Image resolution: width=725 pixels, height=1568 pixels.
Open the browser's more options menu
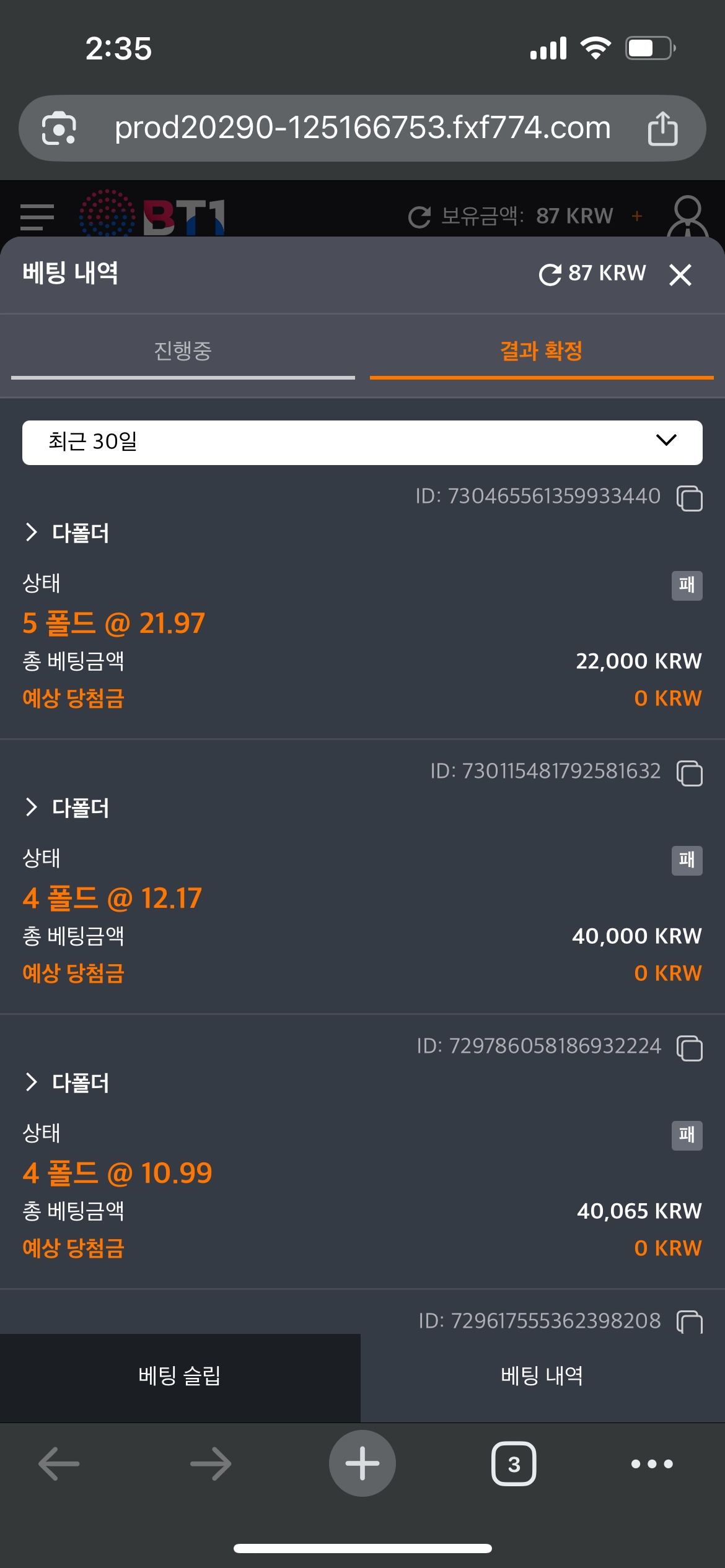(x=652, y=1464)
